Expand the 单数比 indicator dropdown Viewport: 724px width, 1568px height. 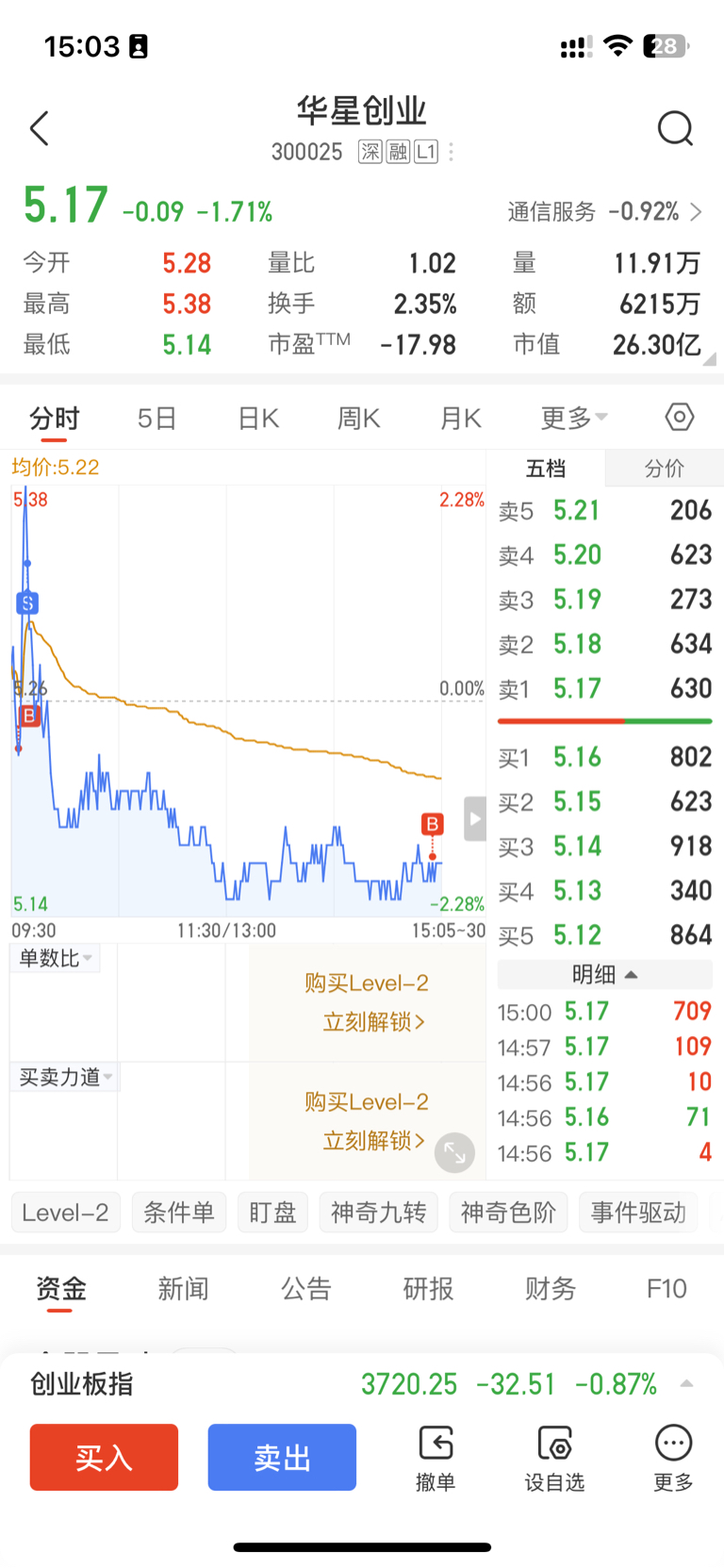pos(56,958)
